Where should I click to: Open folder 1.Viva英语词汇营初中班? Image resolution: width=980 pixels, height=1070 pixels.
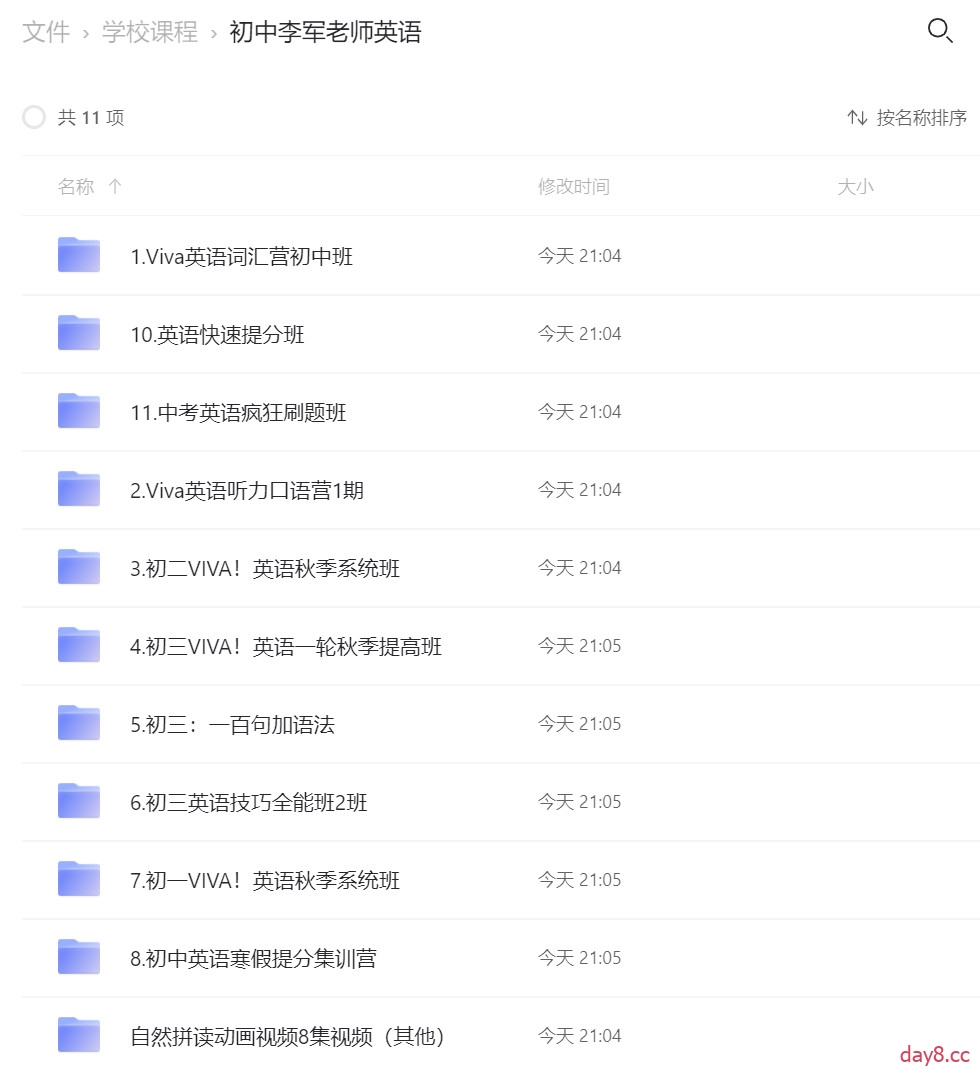click(241, 257)
